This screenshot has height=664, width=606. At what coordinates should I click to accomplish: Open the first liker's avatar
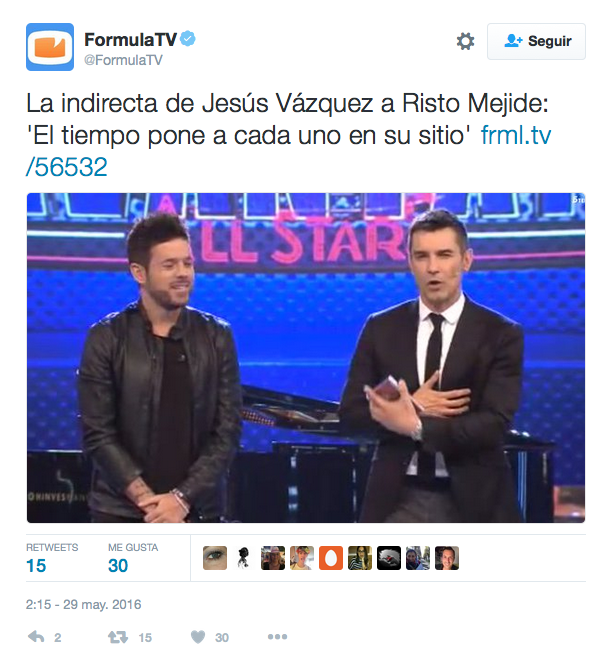(214, 559)
